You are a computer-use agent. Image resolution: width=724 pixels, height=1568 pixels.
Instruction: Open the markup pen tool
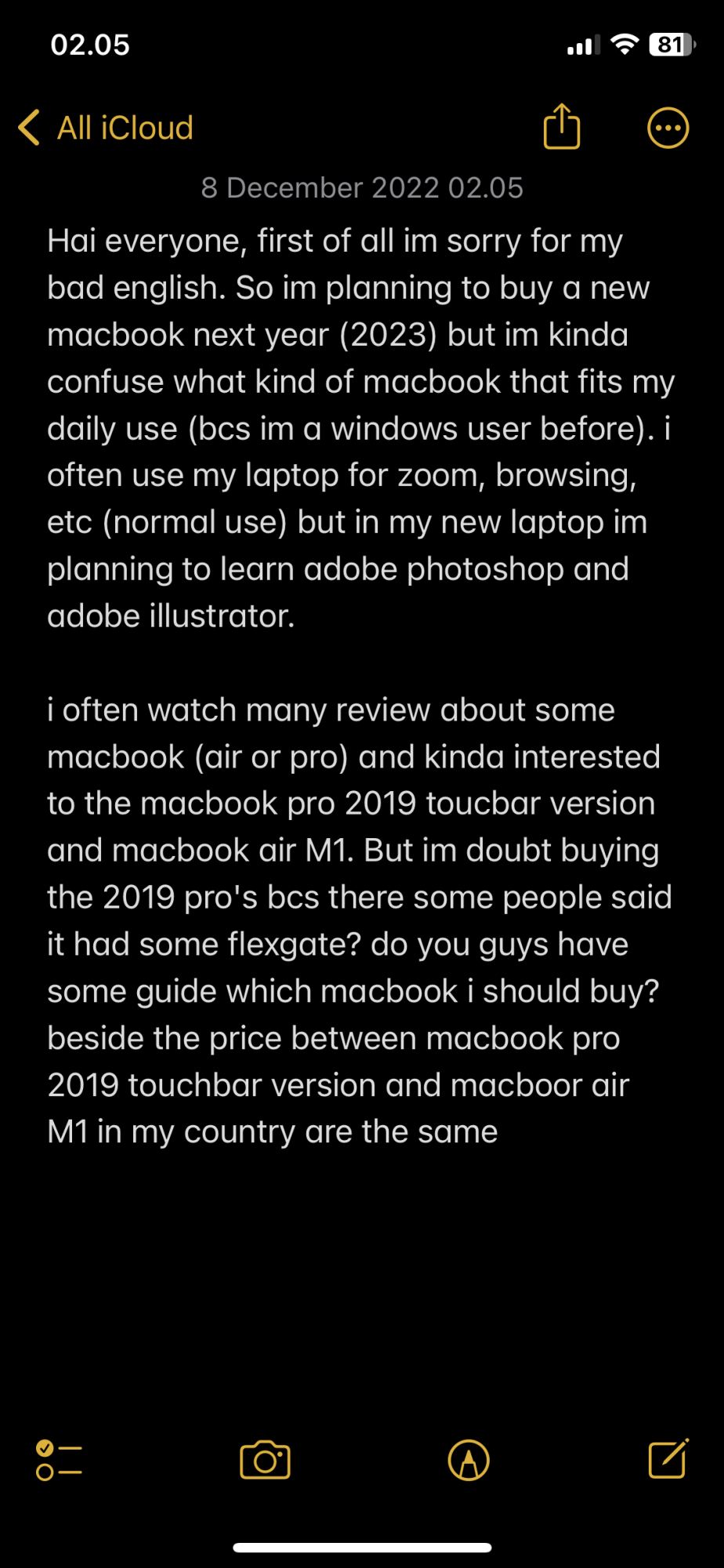[x=469, y=1461]
